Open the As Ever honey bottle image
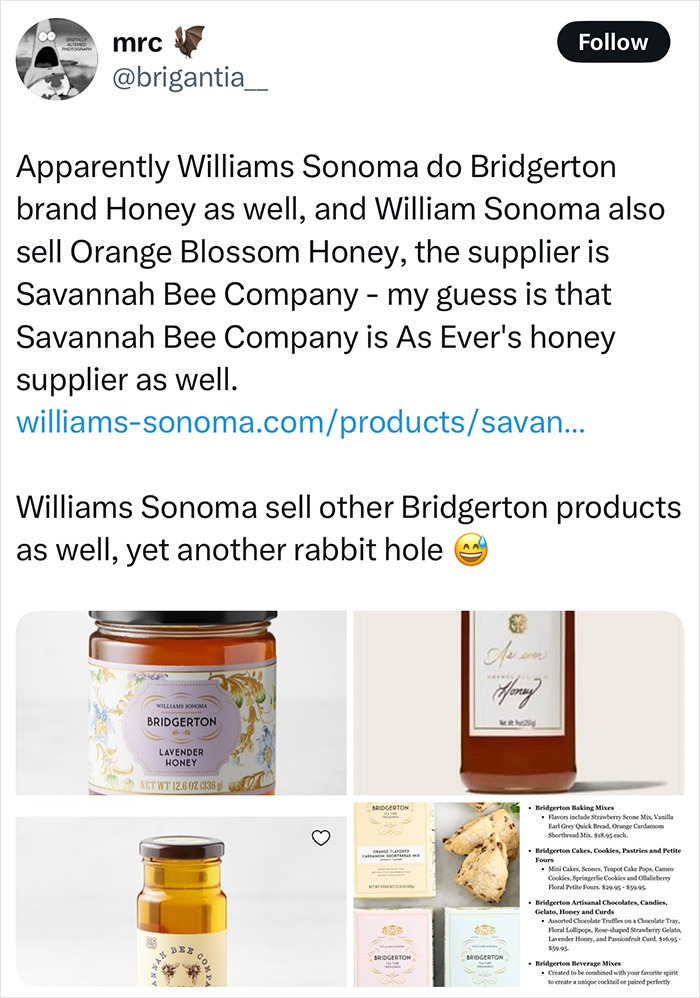This screenshot has width=700, height=998. pos(519,703)
